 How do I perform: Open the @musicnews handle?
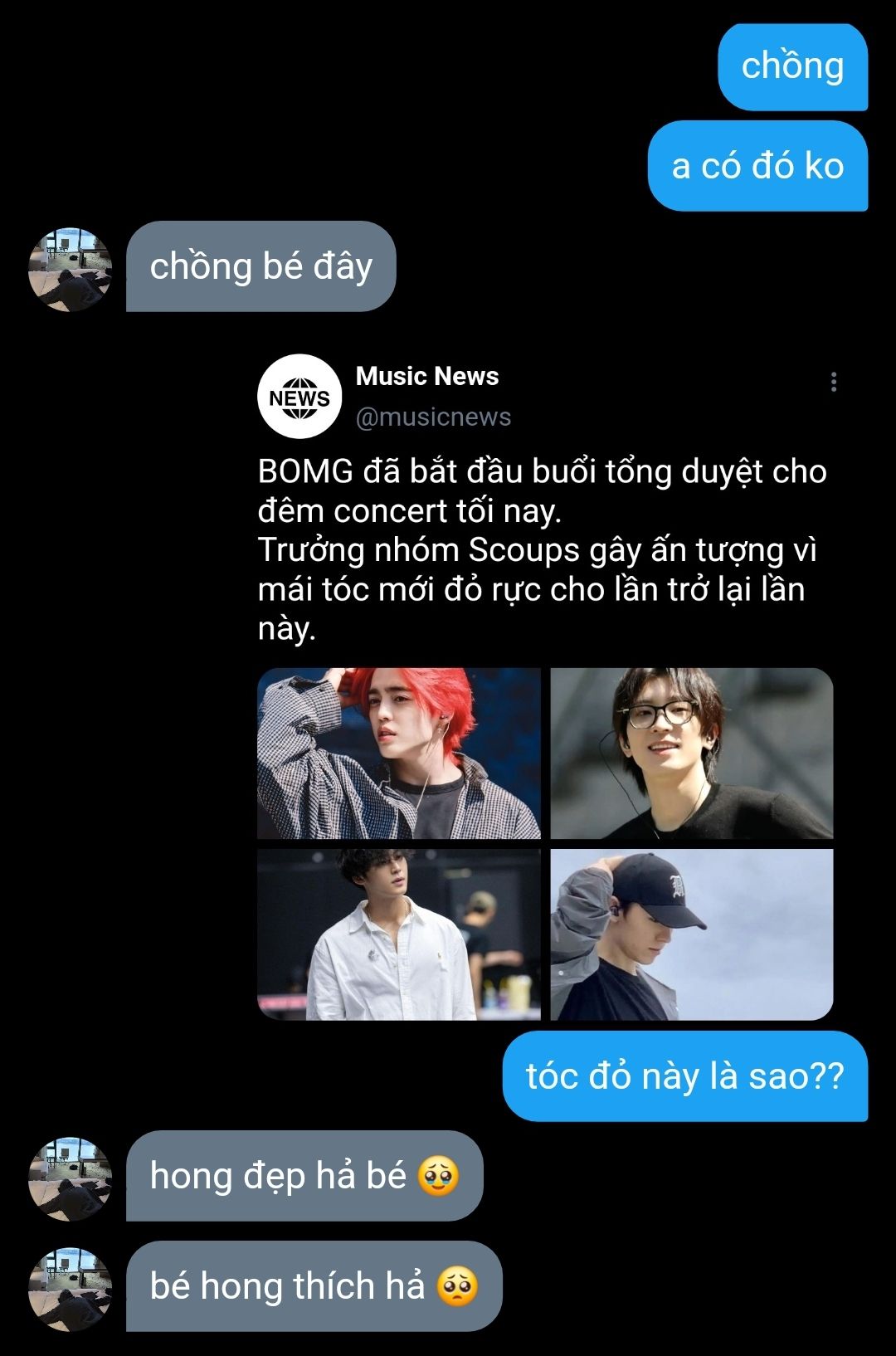(433, 417)
